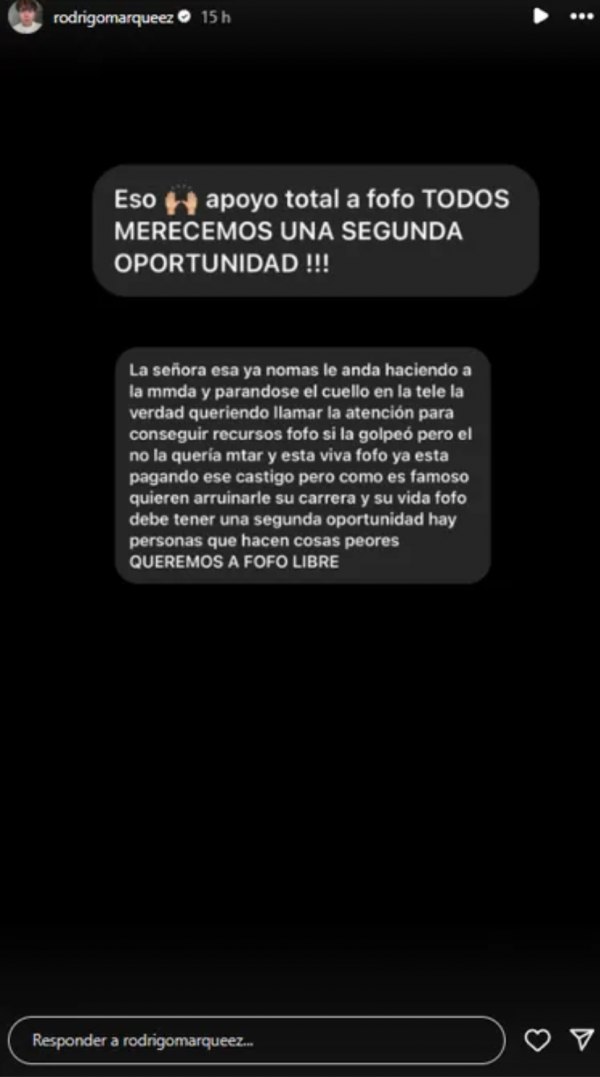
Task: Resume story playback
Action: [540, 16]
